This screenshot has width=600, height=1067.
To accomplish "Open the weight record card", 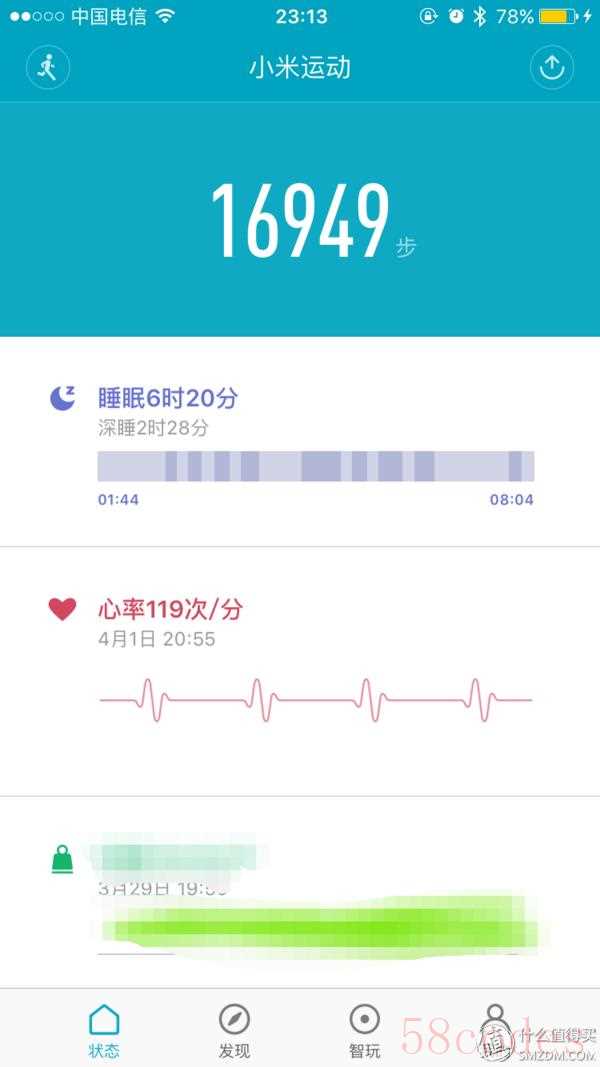I will click(x=300, y=892).
